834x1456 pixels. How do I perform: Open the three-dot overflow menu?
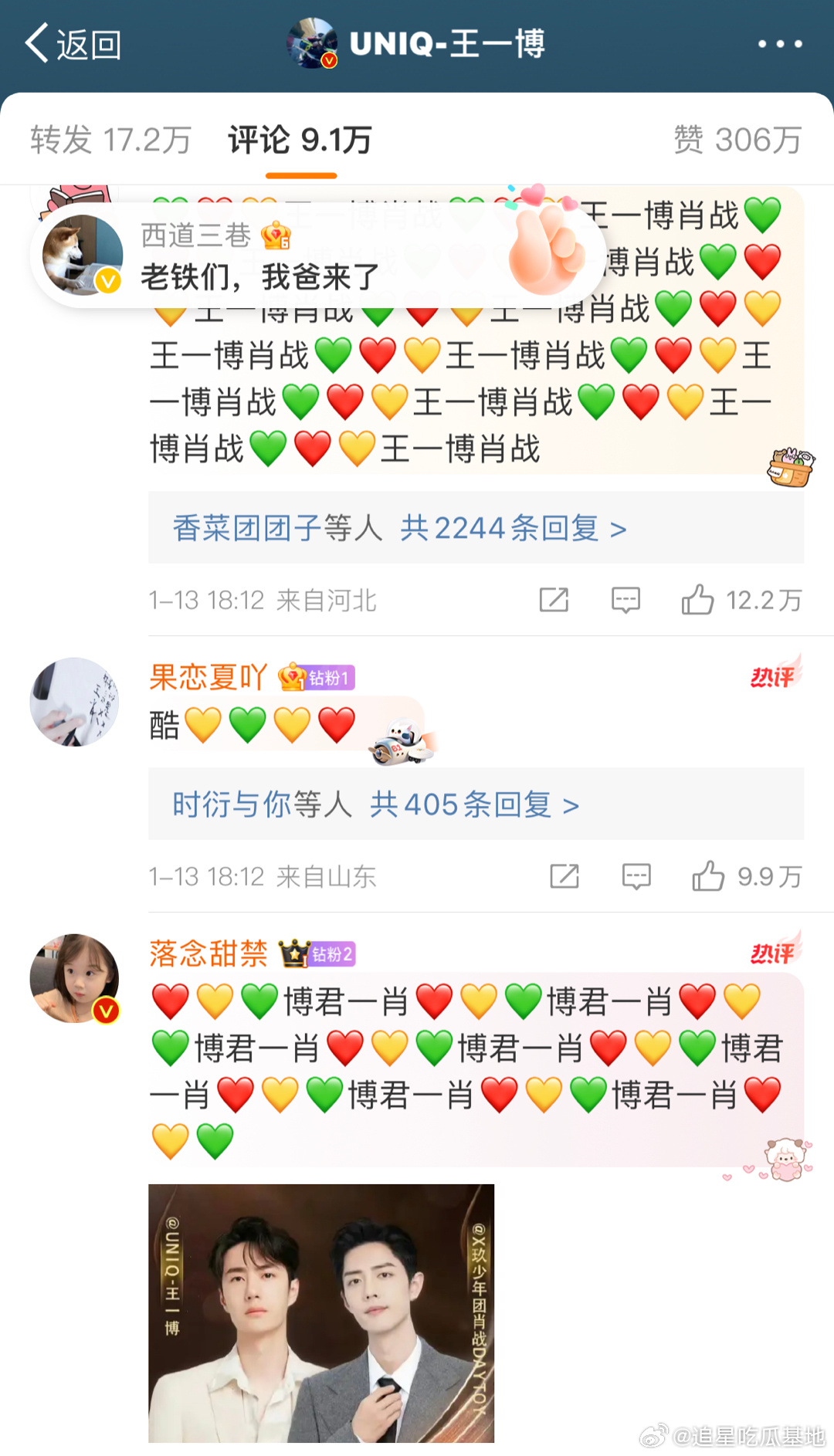click(x=779, y=44)
